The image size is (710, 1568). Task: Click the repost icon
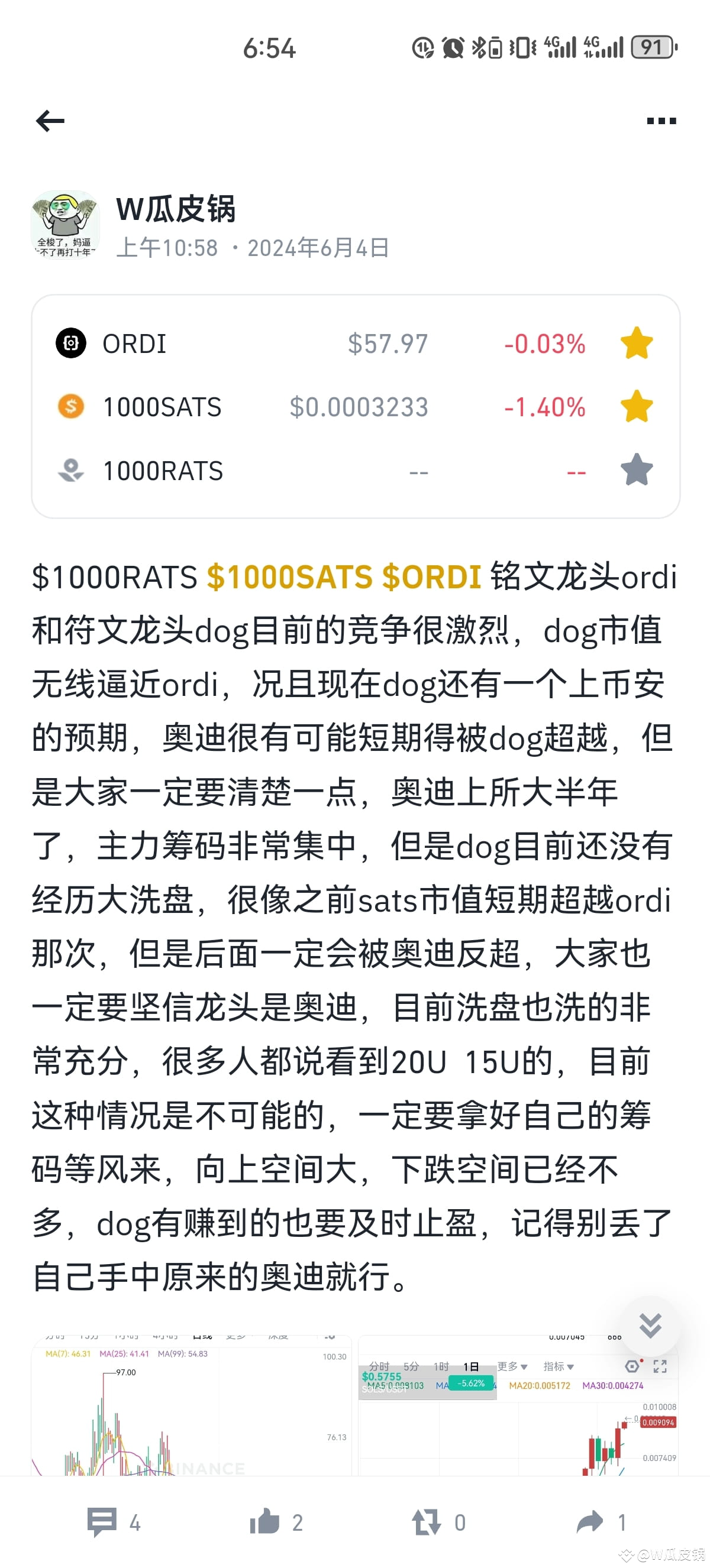tap(427, 1522)
